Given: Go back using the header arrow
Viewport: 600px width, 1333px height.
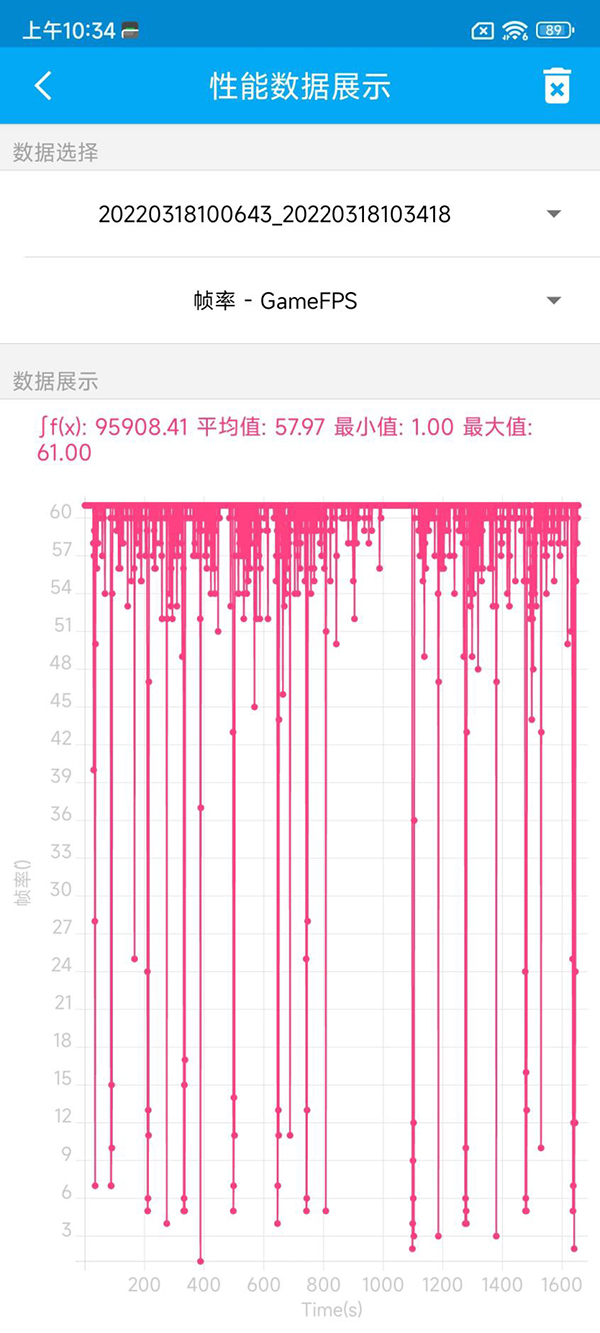Looking at the screenshot, I should pos(43,86).
